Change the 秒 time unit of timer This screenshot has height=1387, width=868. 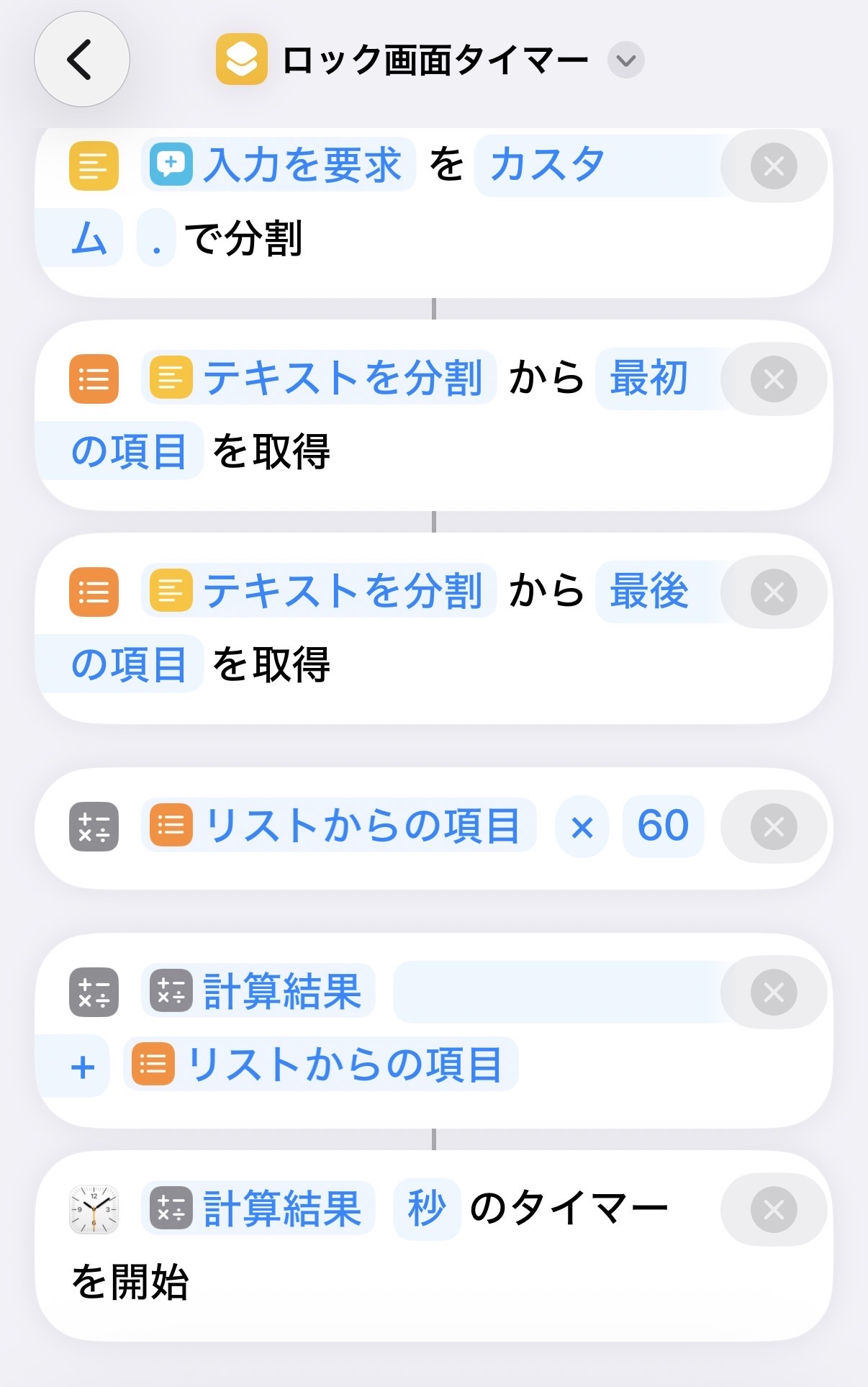427,1208
